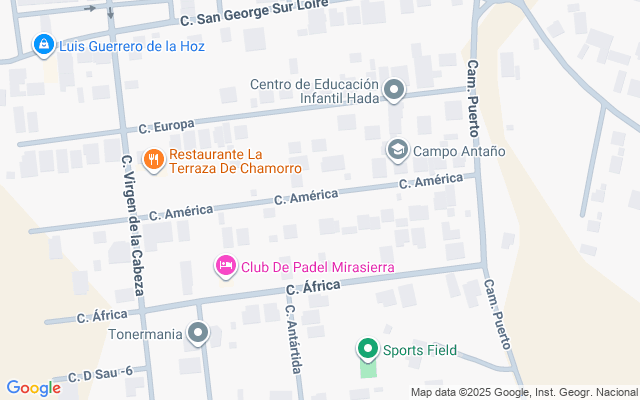
Task: Select the Tonermania location pin
Action: pyautogui.click(x=198, y=333)
